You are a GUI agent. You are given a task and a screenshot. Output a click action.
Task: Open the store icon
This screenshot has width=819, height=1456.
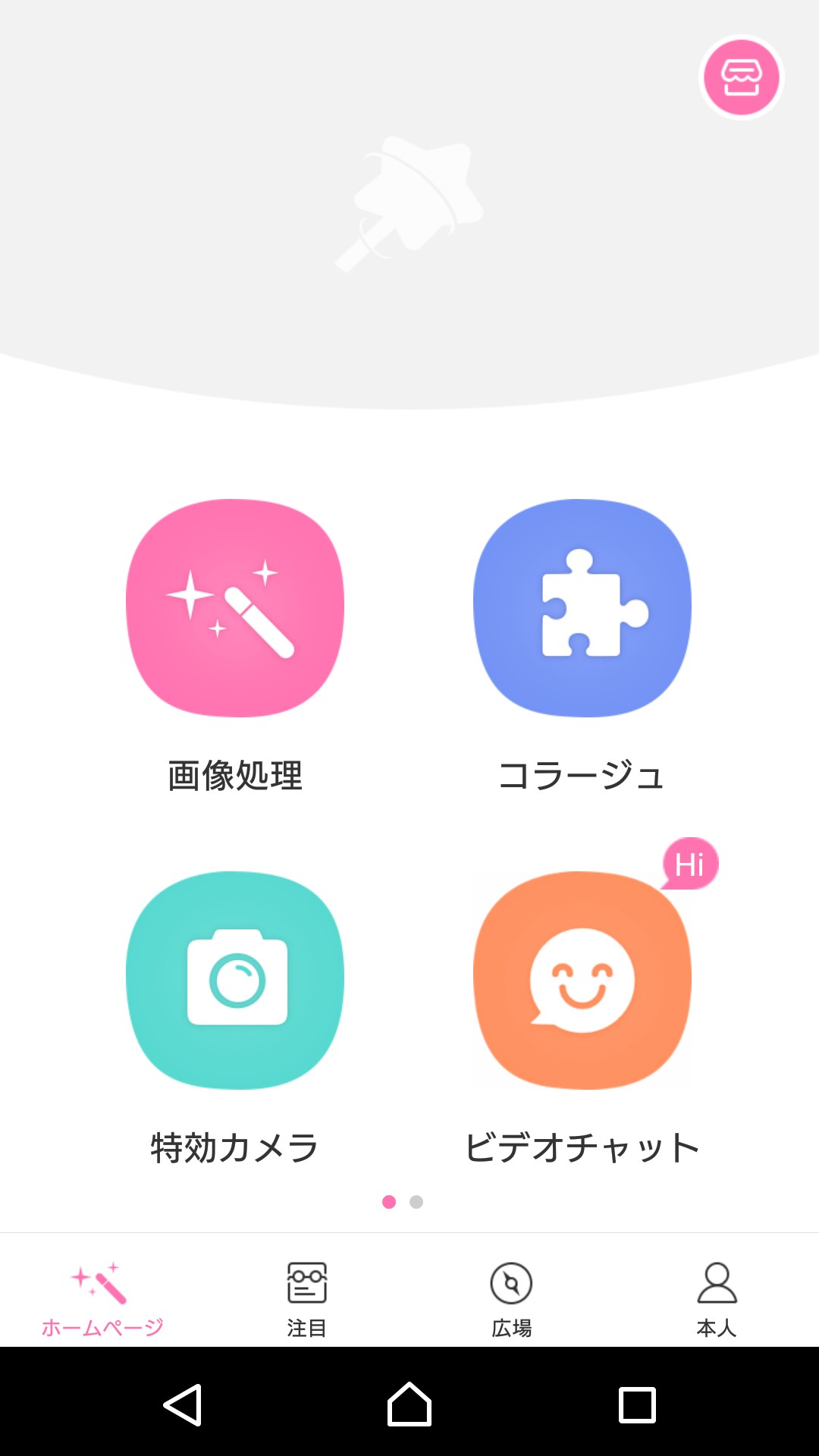click(x=741, y=77)
